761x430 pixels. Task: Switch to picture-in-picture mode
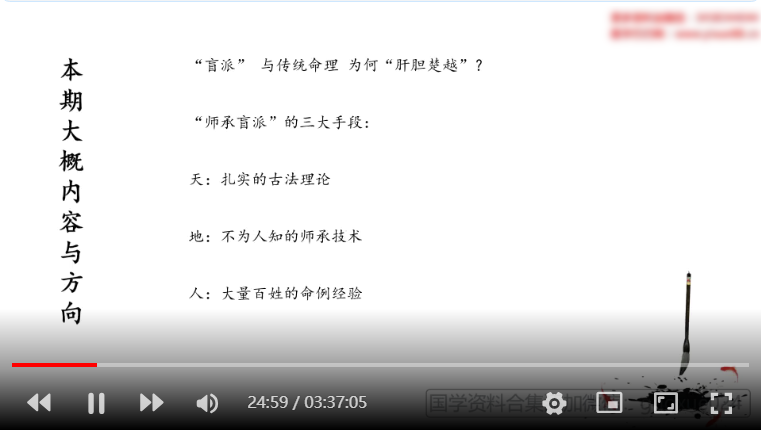coord(609,403)
